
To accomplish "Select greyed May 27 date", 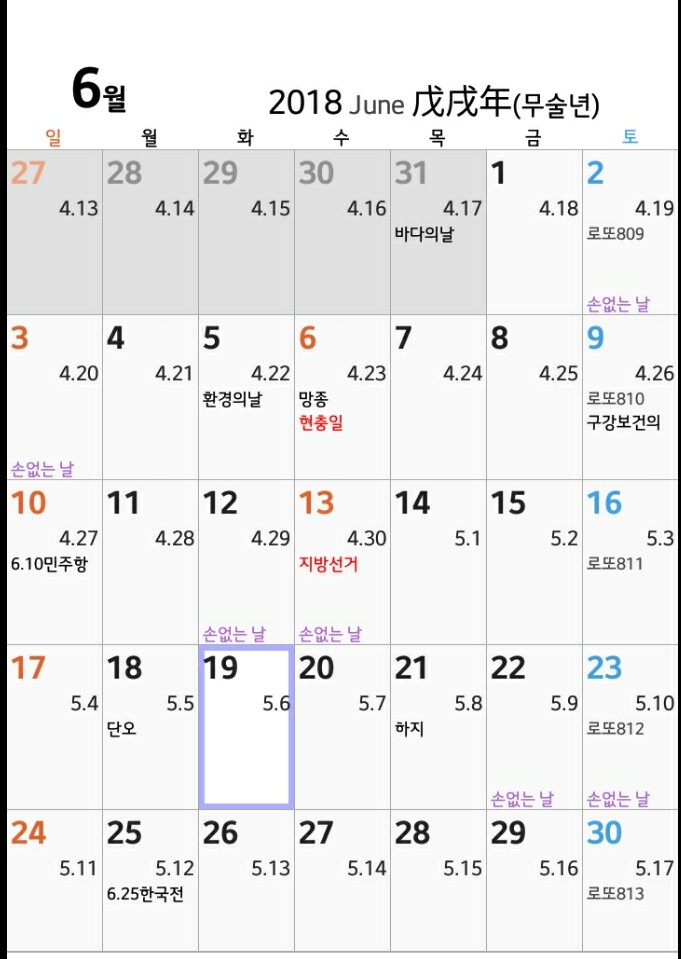I will pos(54,232).
